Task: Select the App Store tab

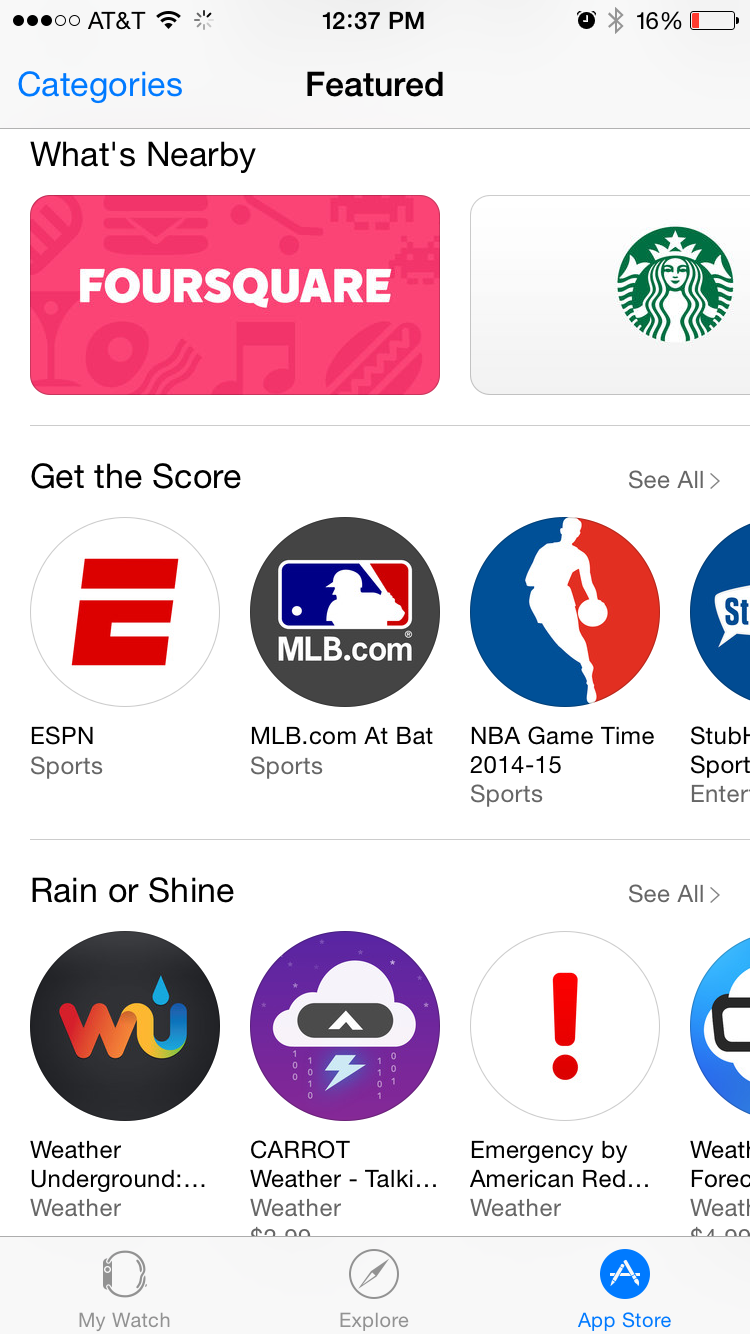Action: click(624, 1288)
